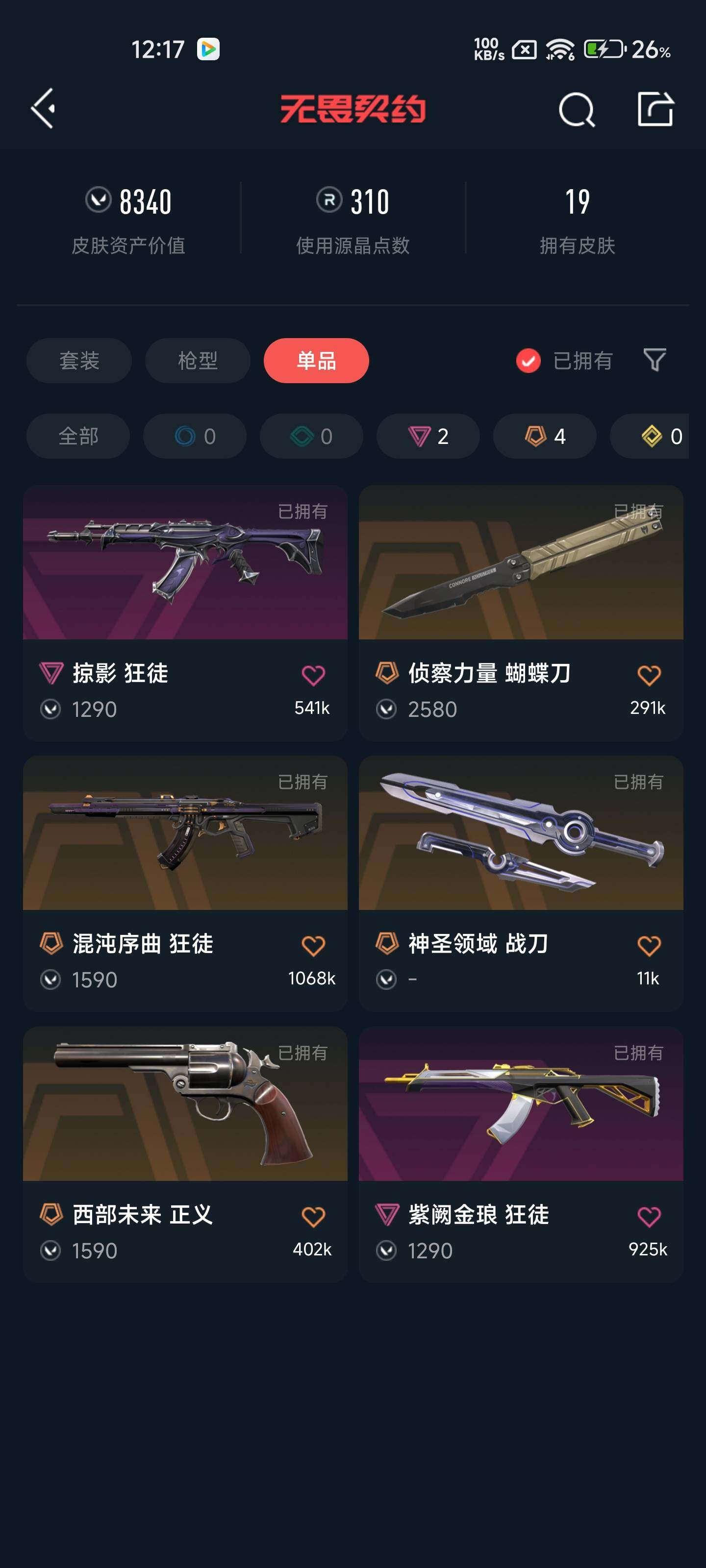
Task: Like the 侦察力量 蝴蝶刀 skin
Action: click(x=649, y=675)
